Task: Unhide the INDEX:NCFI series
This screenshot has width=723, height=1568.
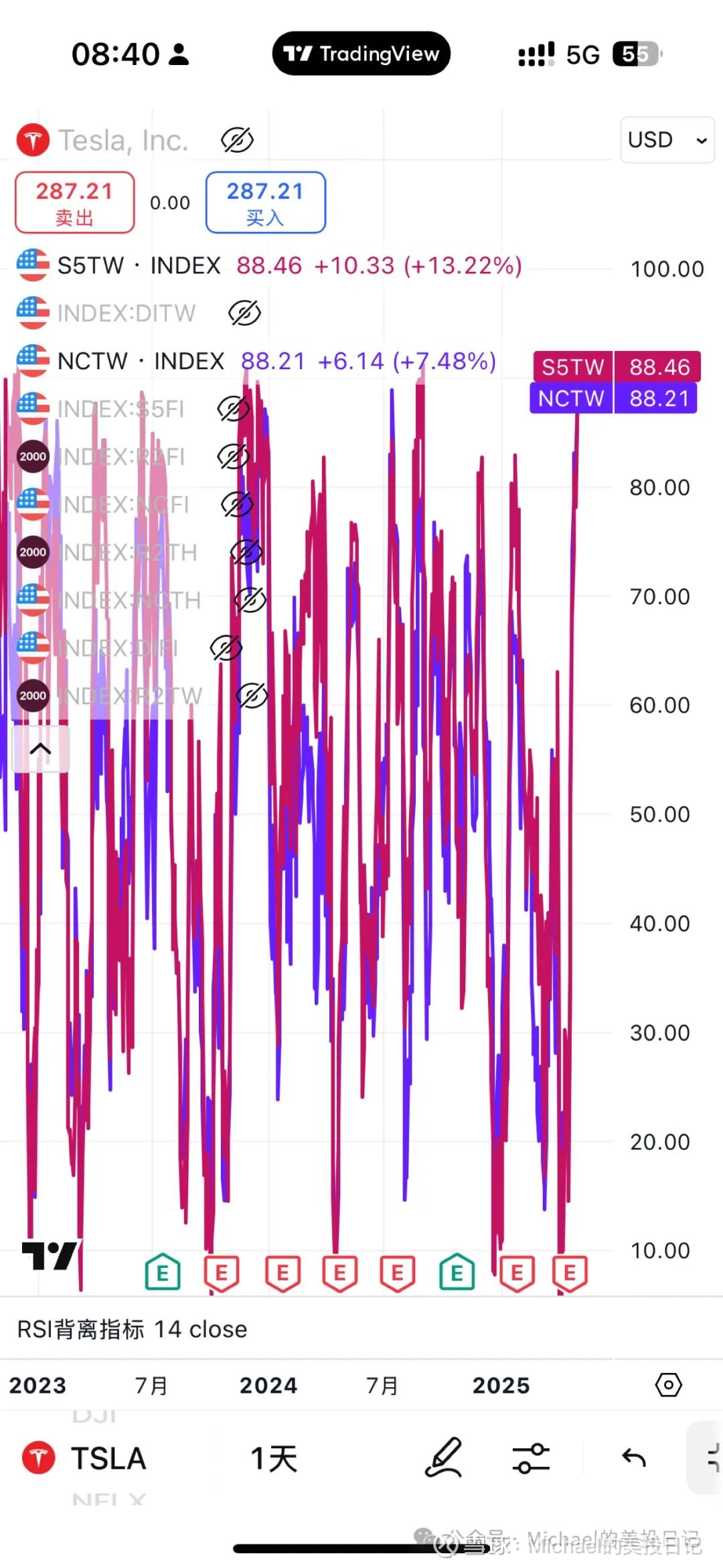Action: (237, 504)
